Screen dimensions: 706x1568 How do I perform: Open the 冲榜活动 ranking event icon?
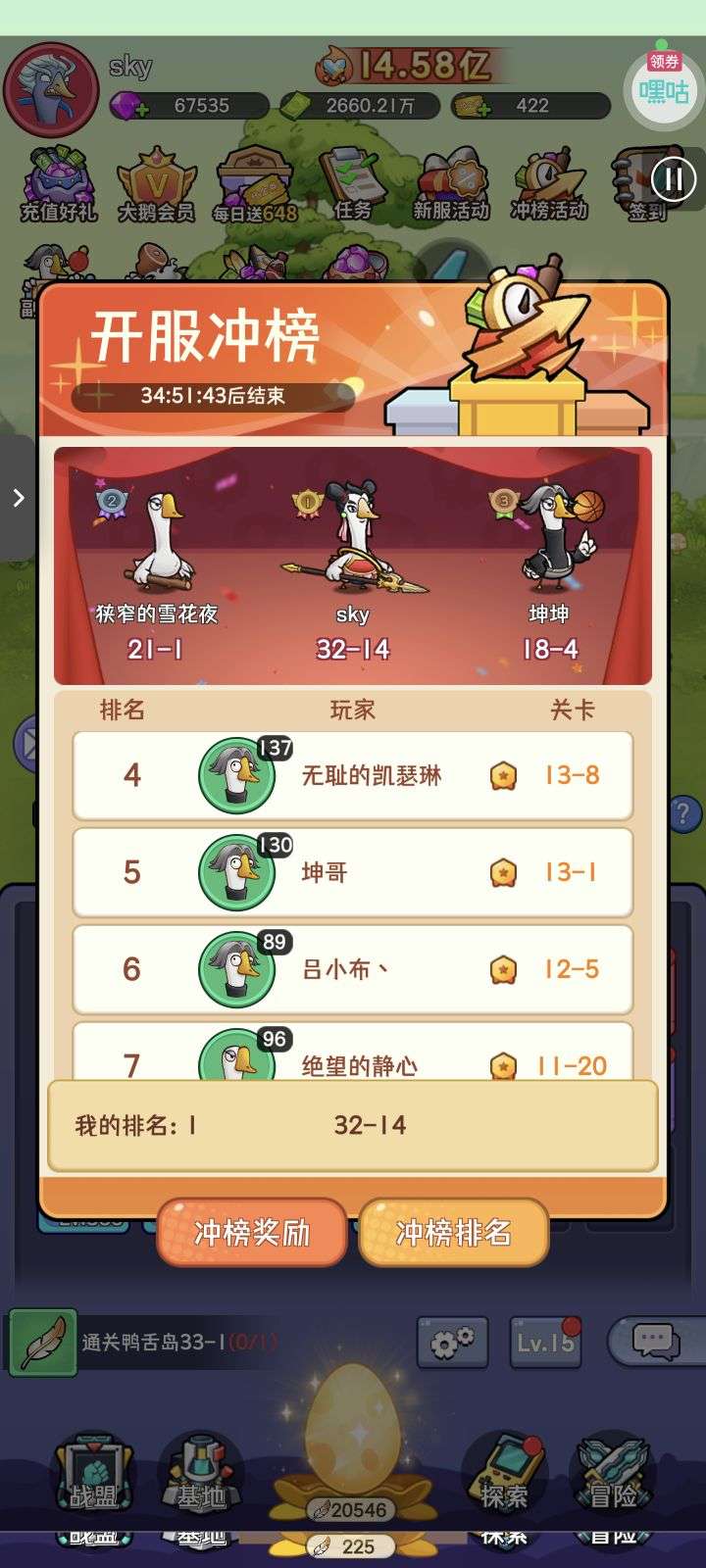point(549,185)
